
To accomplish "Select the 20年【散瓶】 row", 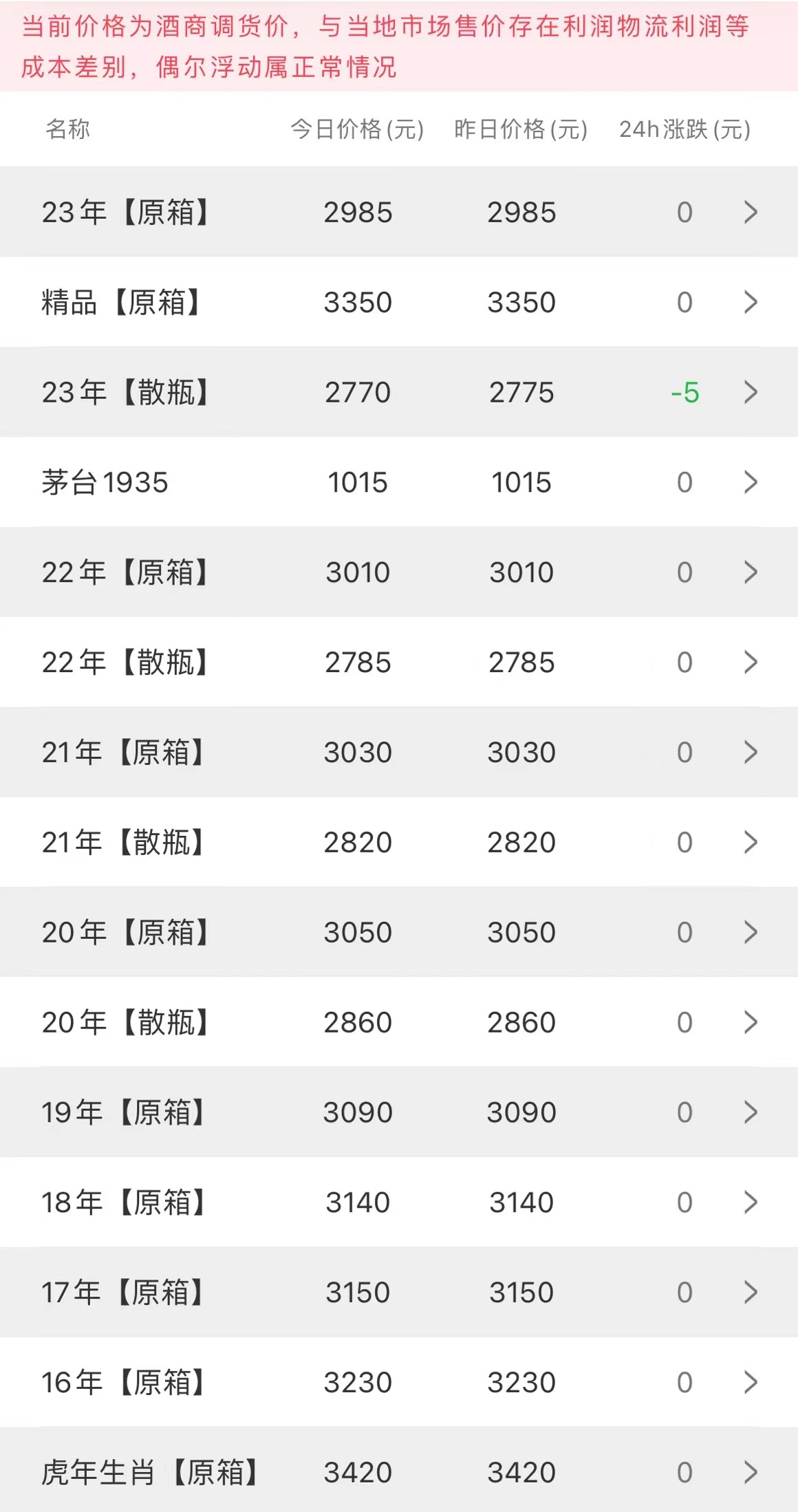I will tap(399, 1022).
